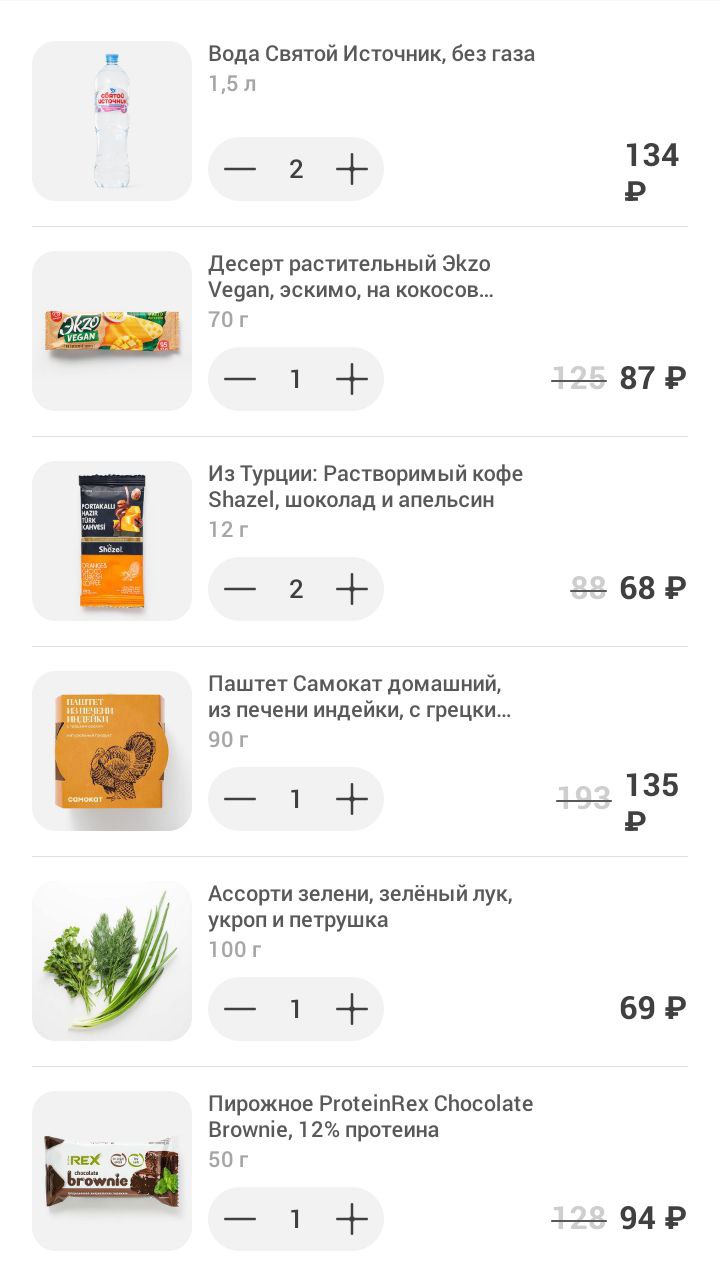
Task: Tap minus for Паштет Самокат
Action: (x=240, y=799)
